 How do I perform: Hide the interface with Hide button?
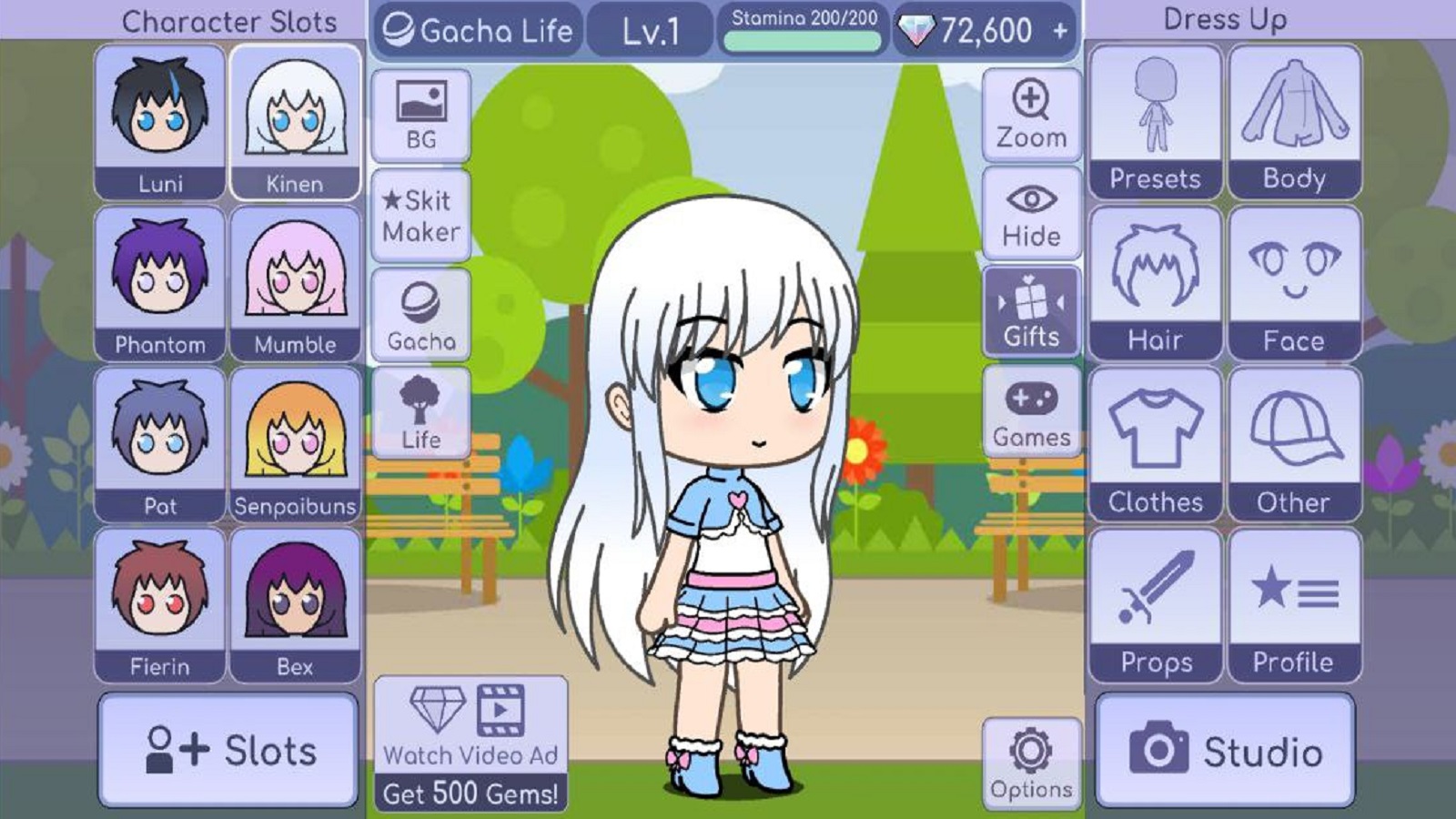point(1031,215)
